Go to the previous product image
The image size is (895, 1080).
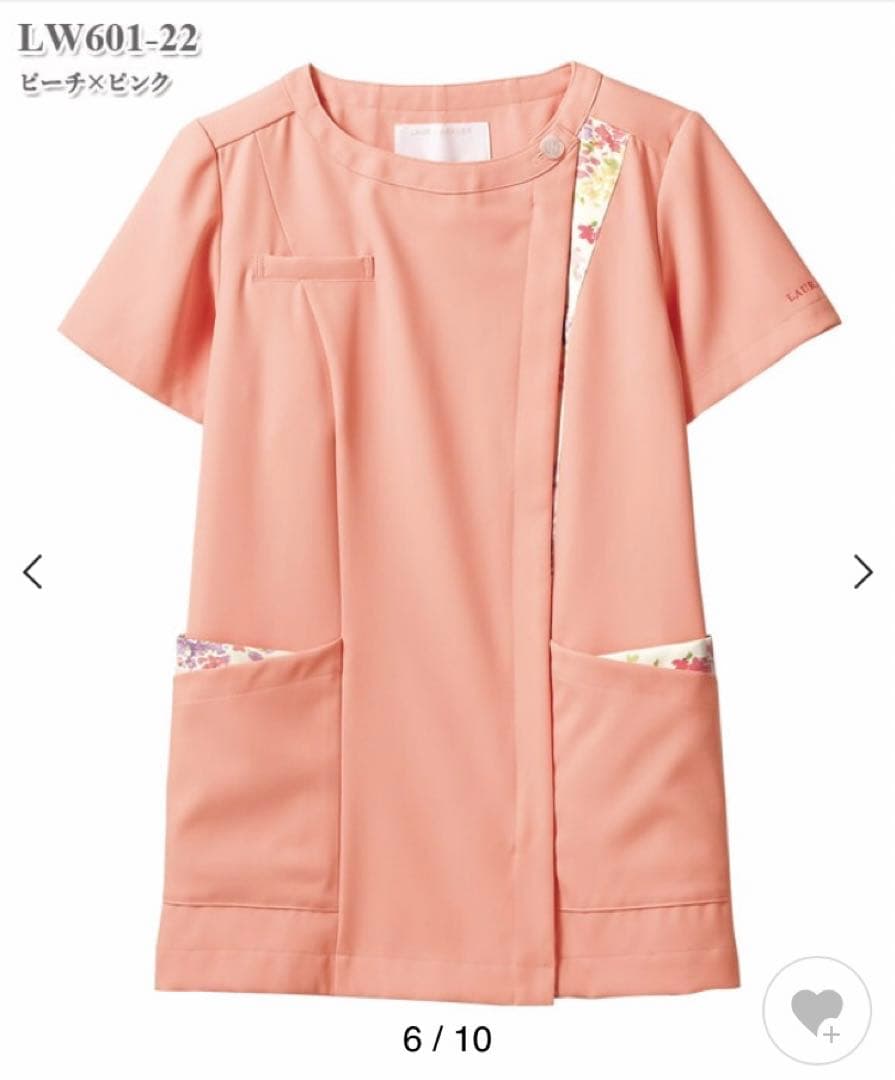(x=33, y=571)
